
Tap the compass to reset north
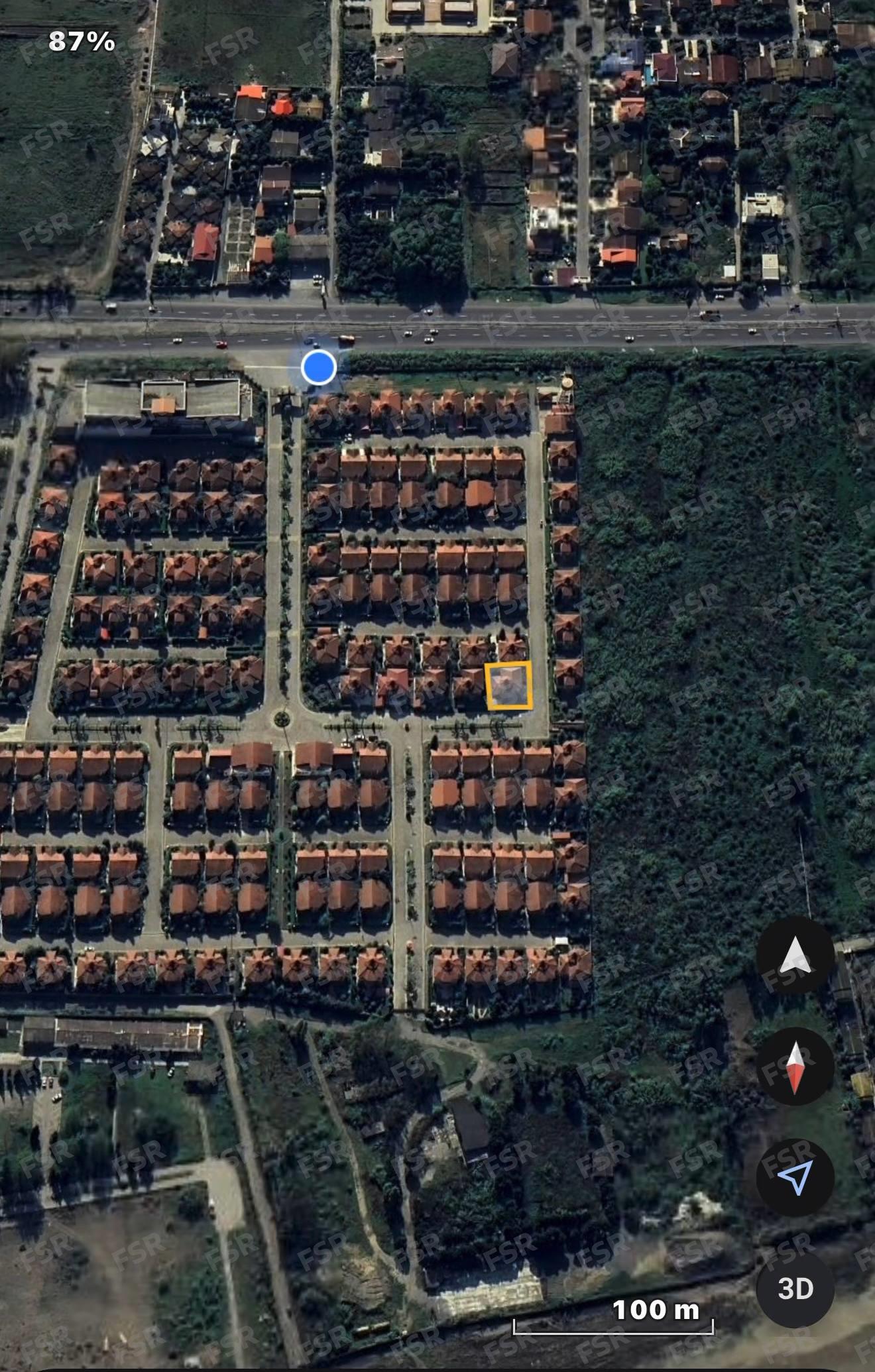pos(795,1067)
